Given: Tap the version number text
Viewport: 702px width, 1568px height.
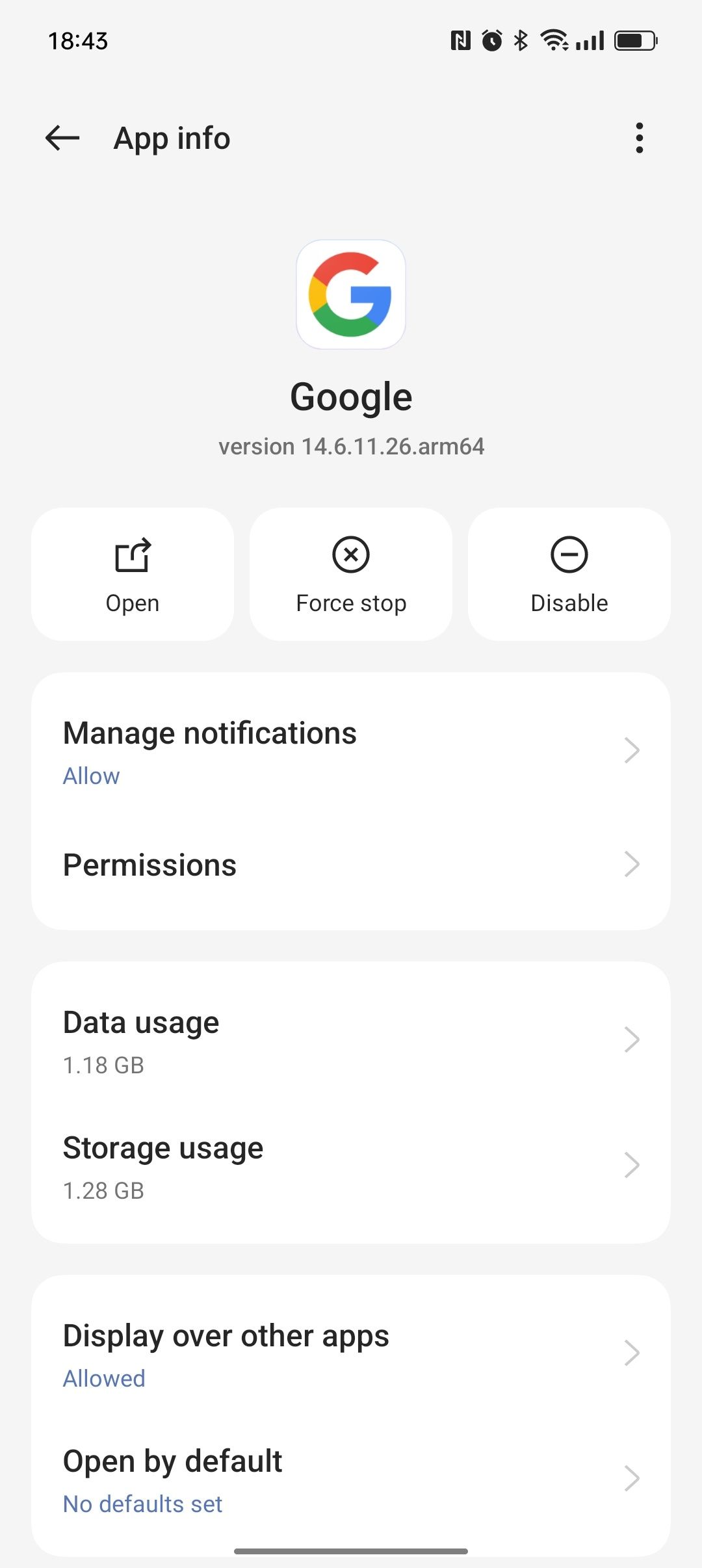Looking at the screenshot, I should click(351, 447).
